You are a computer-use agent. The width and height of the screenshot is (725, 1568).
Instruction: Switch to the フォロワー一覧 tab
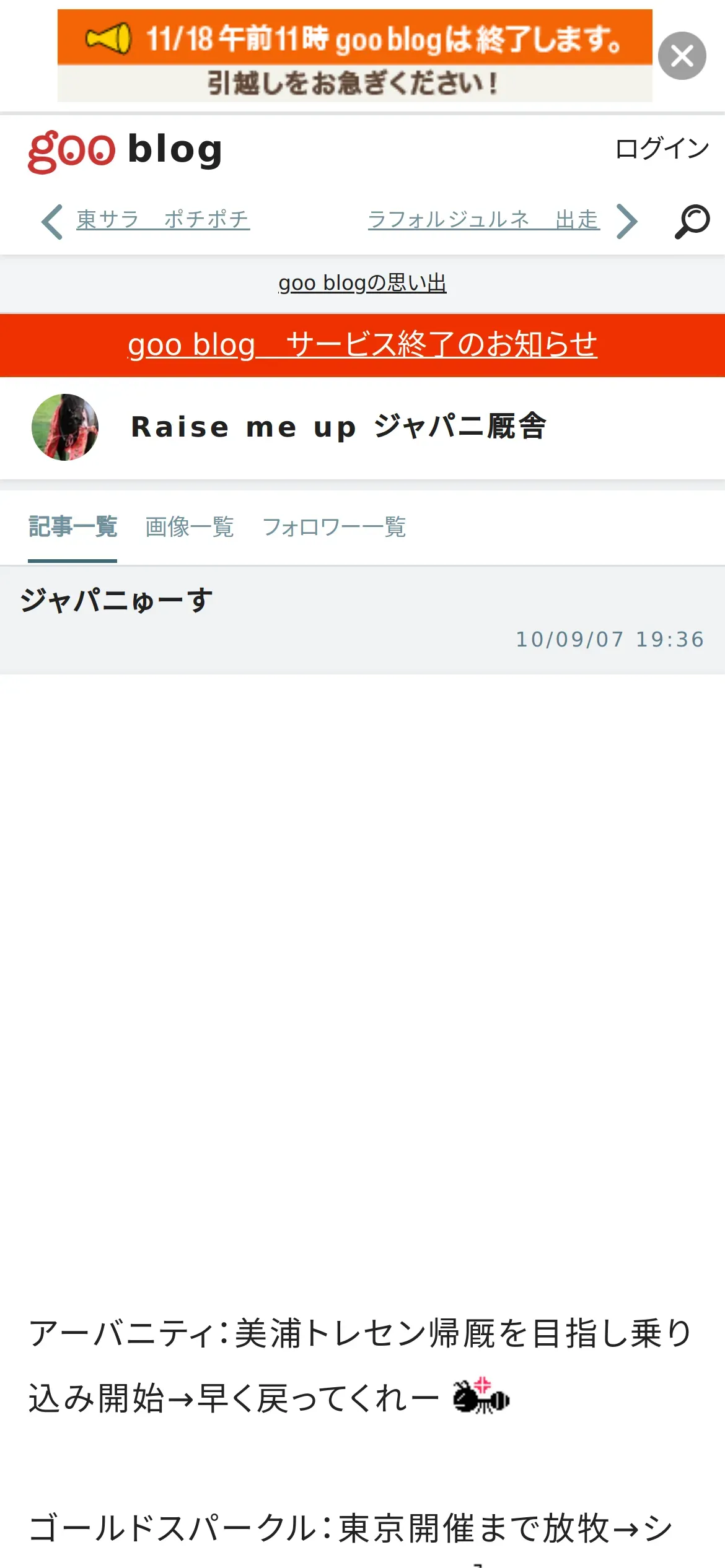tap(334, 527)
